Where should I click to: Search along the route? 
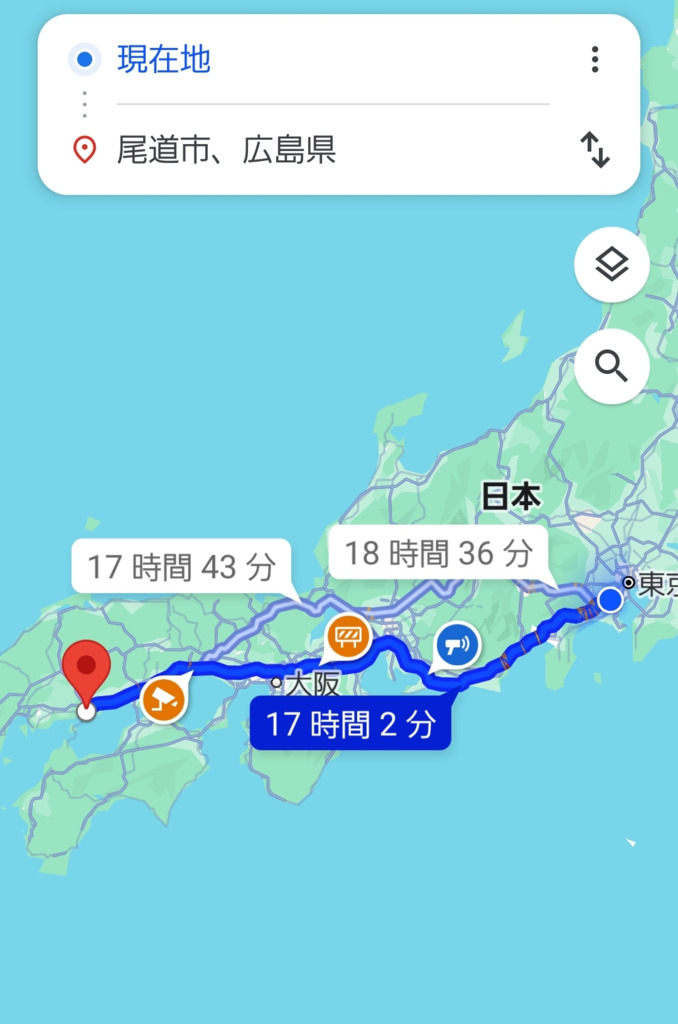point(611,366)
